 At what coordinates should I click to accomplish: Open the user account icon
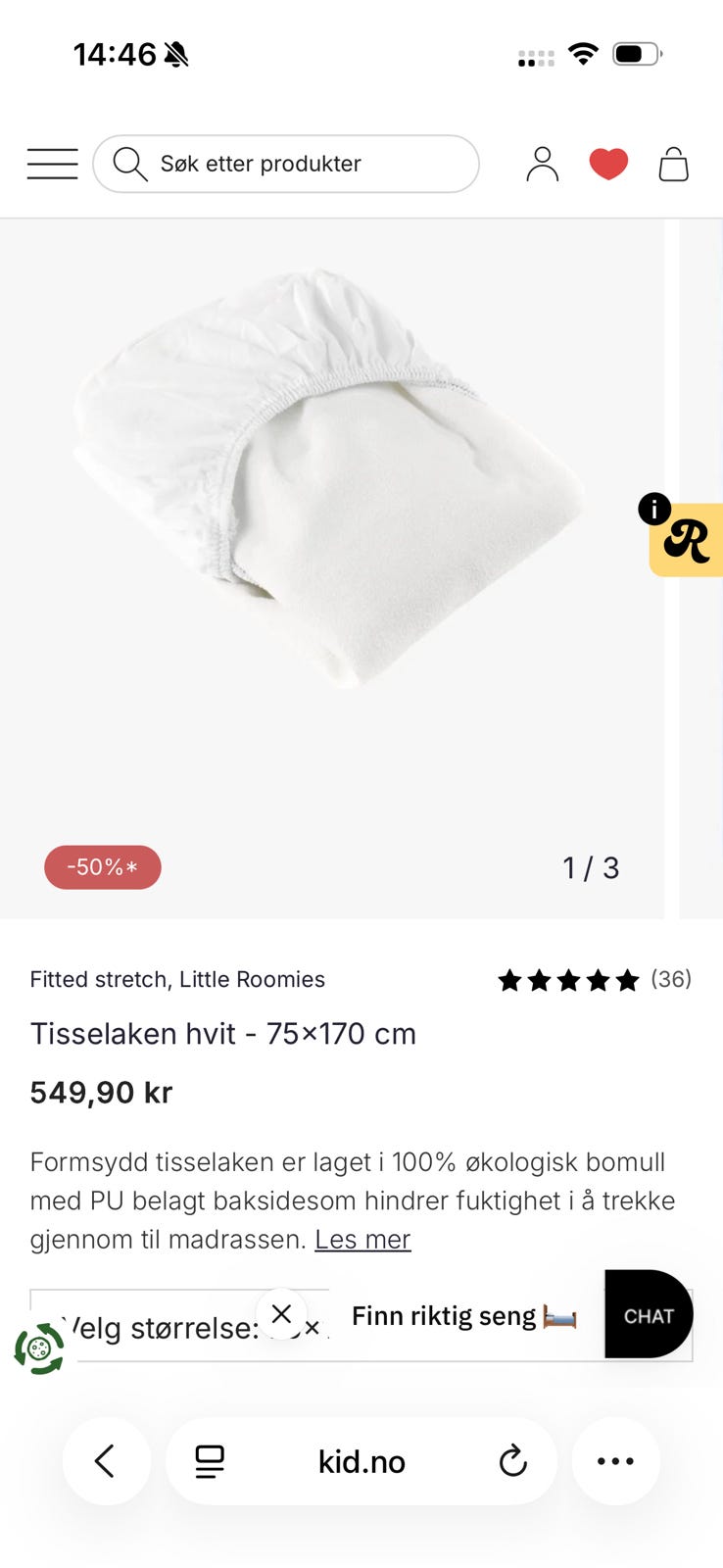point(542,164)
